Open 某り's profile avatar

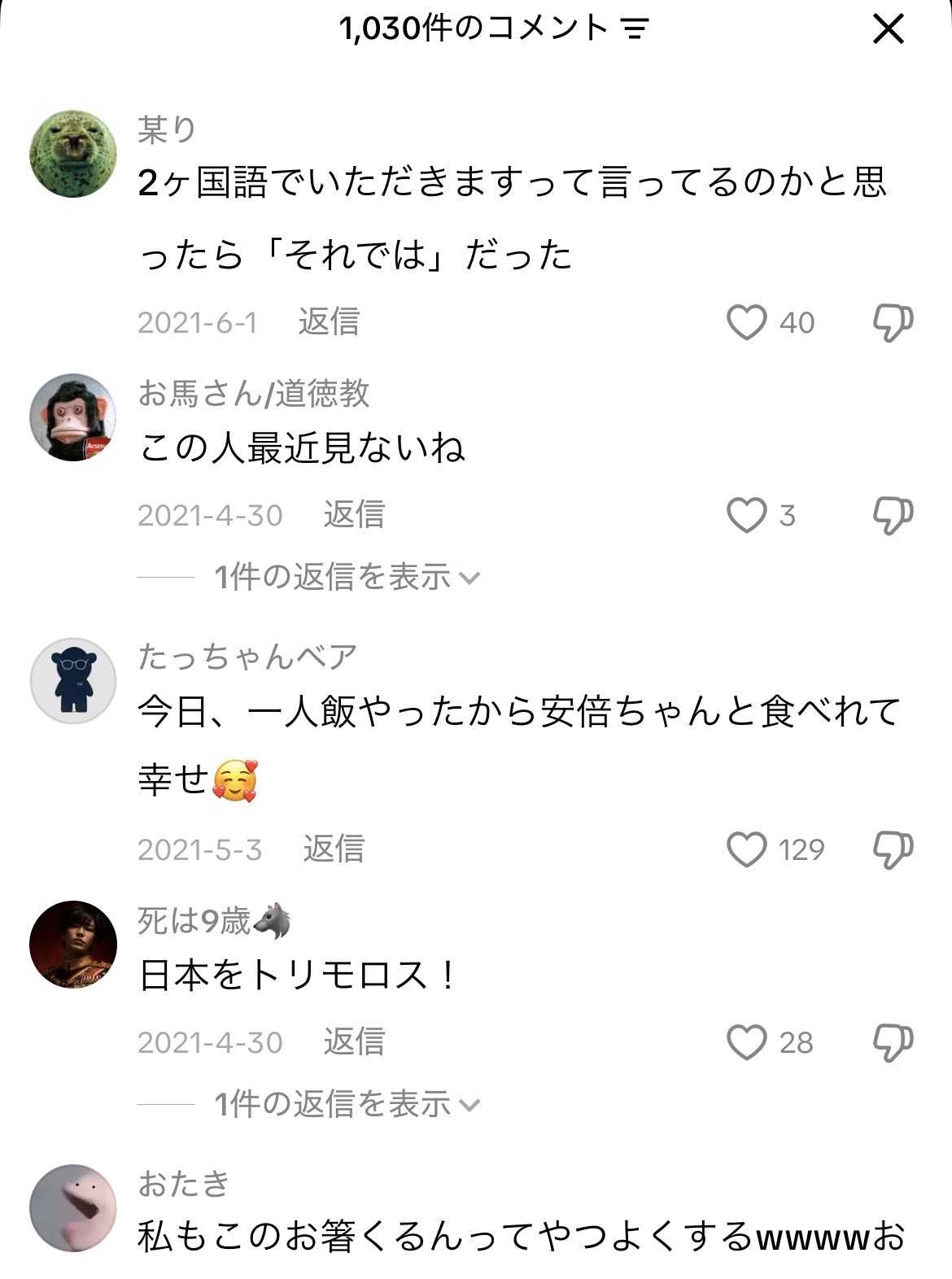[72, 154]
